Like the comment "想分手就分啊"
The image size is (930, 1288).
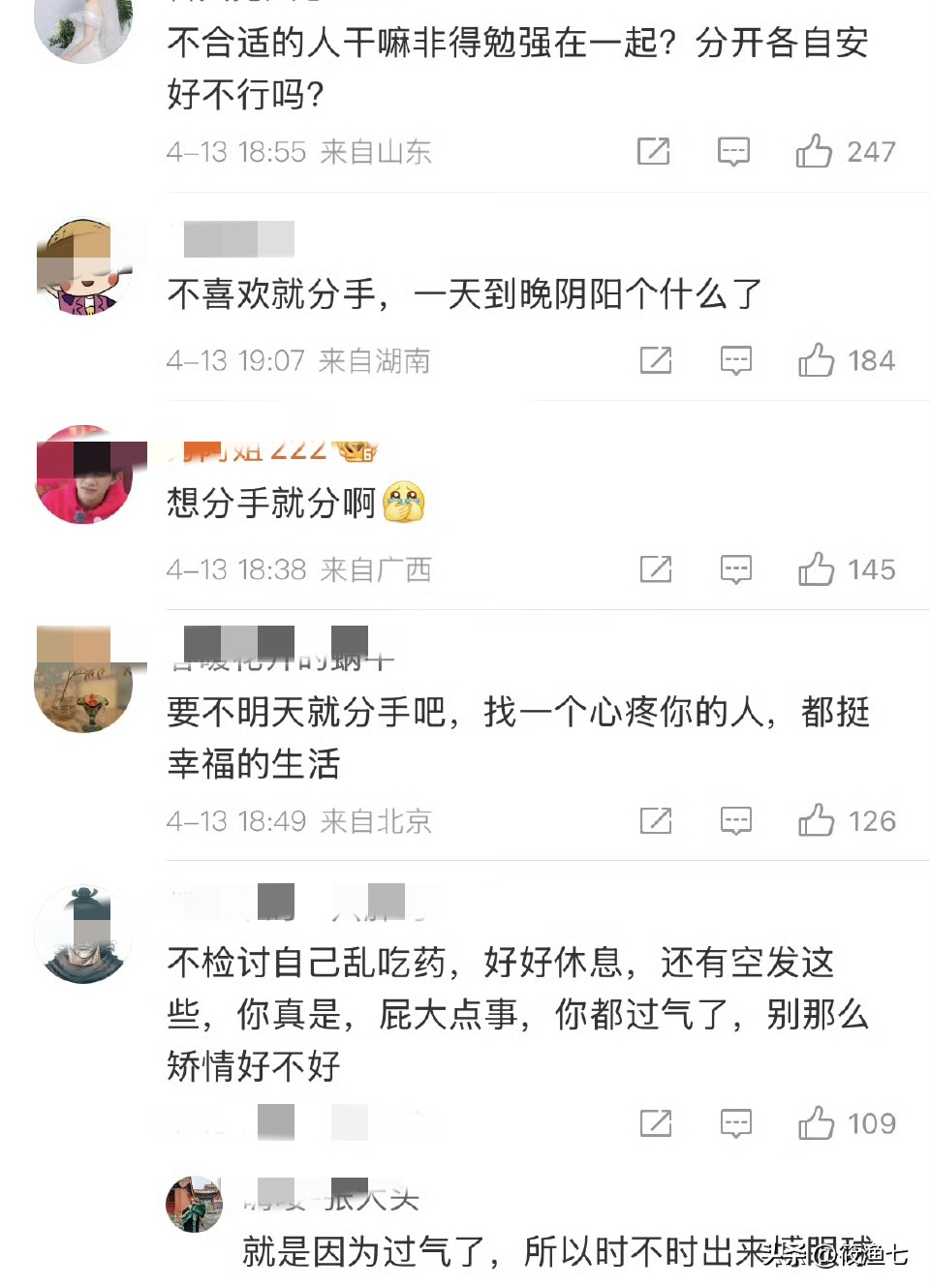tap(817, 569)
